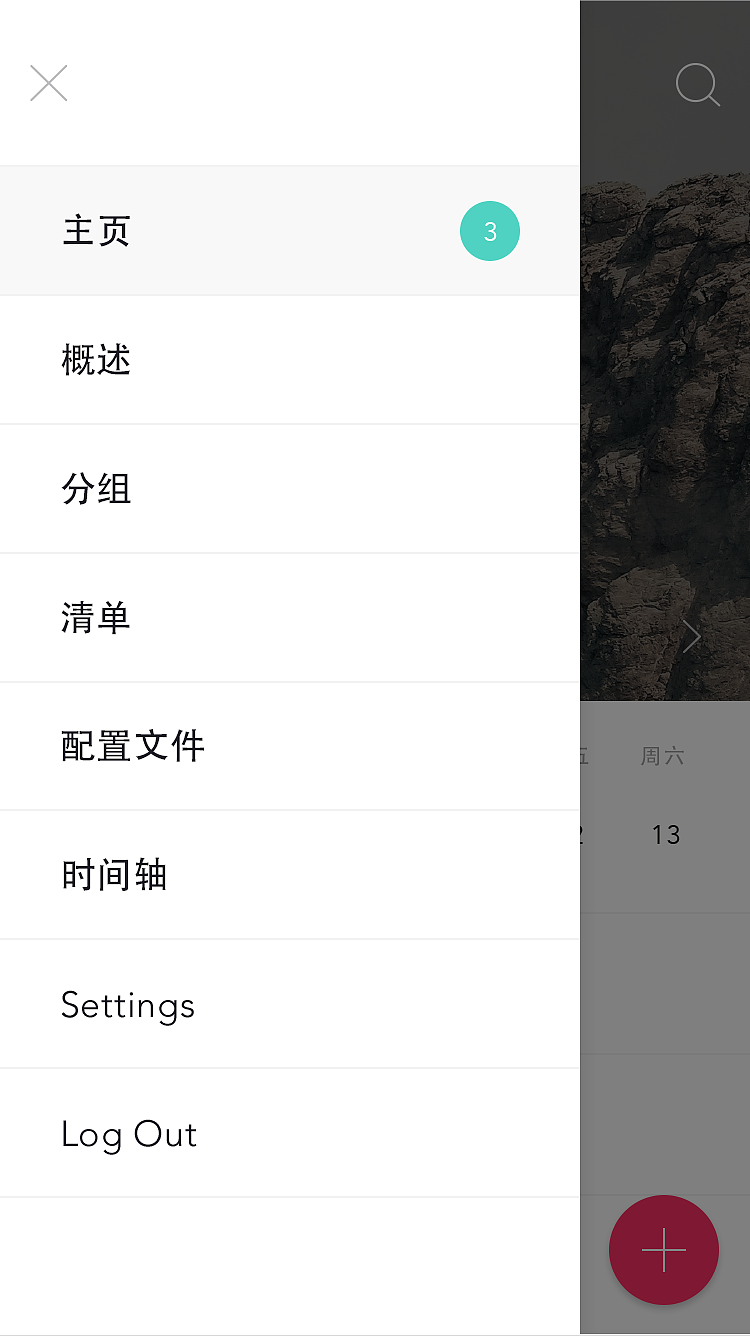Tap the plus icon inside the crimson circle

(663, 1250)
